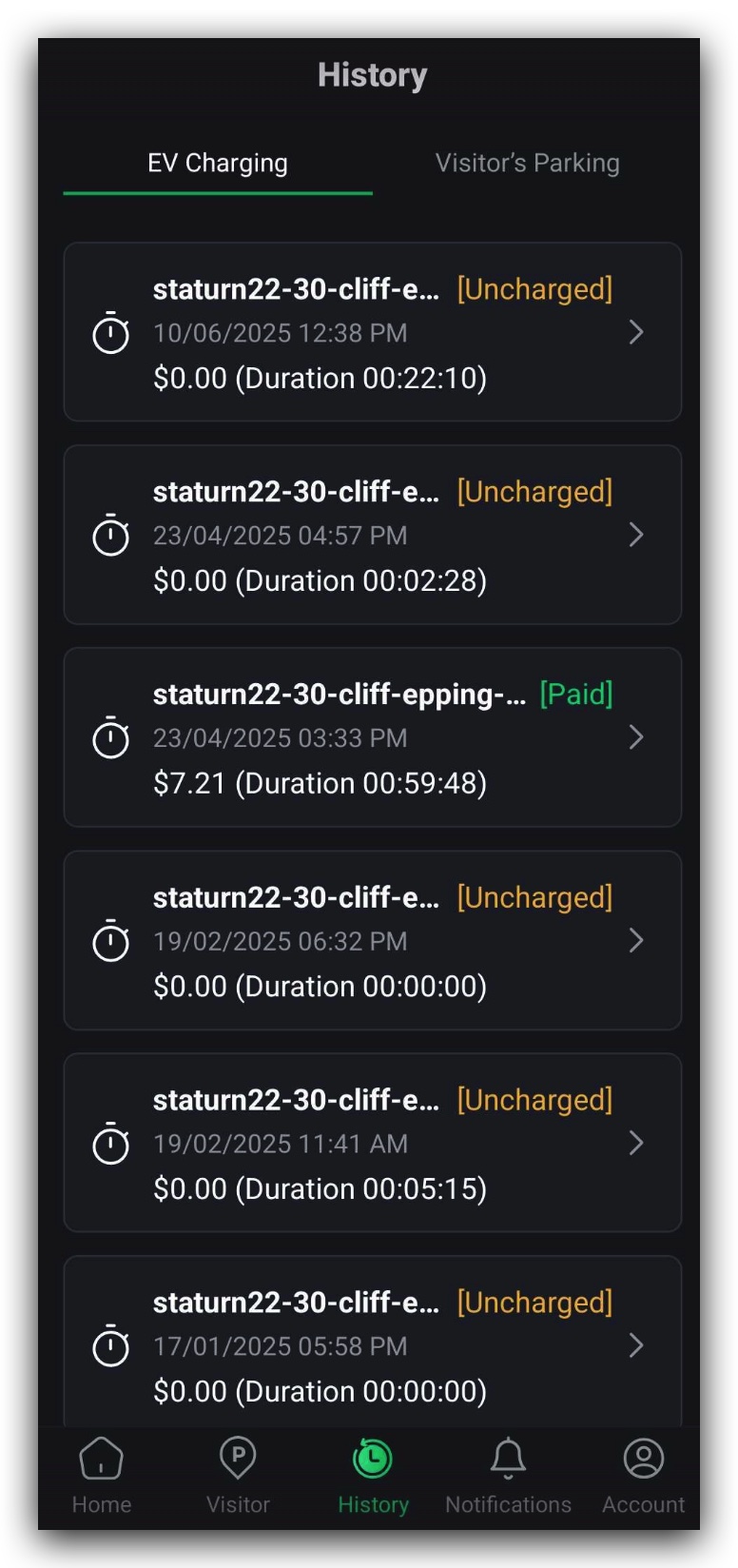Click the Uncharged status label on the first entry
This screenshot has width=738, height=1568.
[x=536, y=289]
